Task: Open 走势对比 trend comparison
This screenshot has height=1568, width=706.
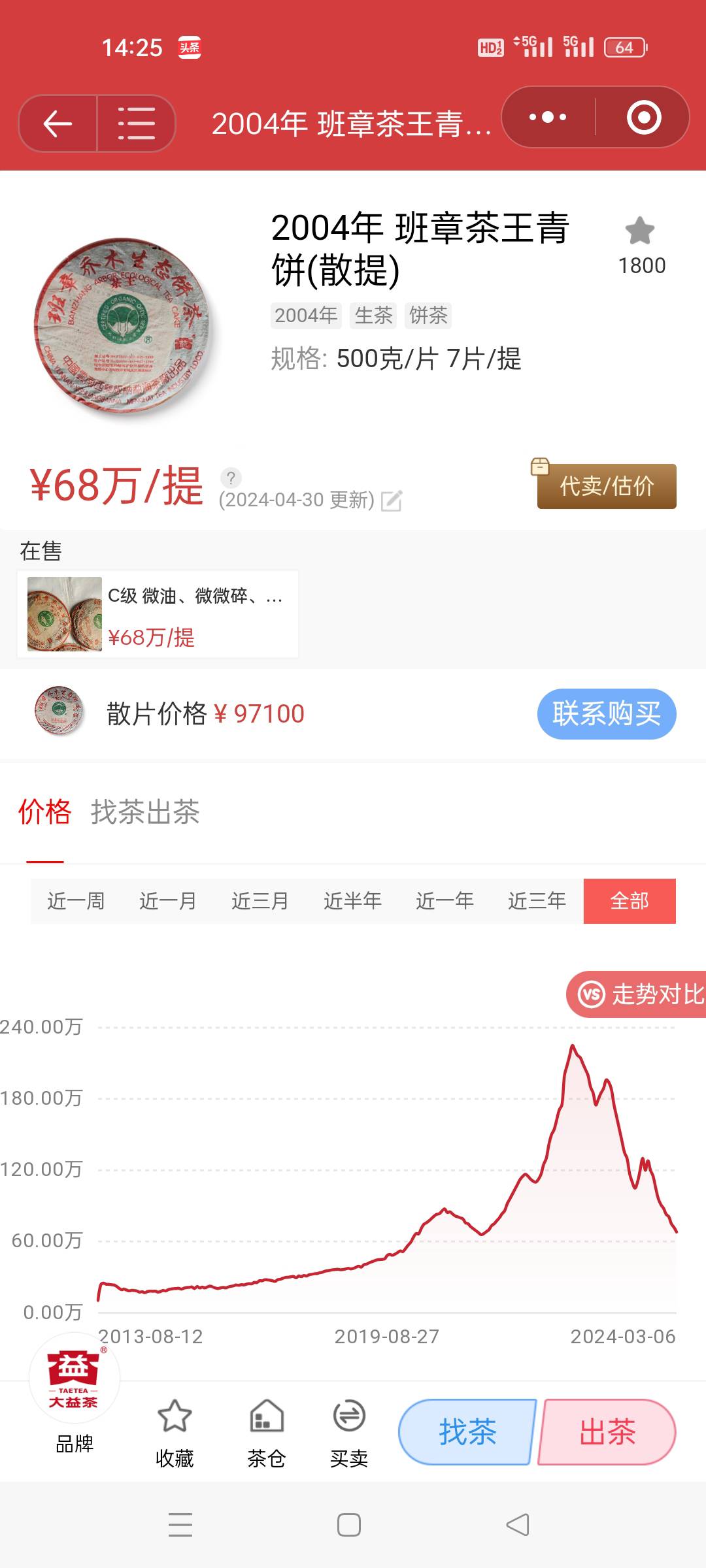Action: click(x=636, y=994)
